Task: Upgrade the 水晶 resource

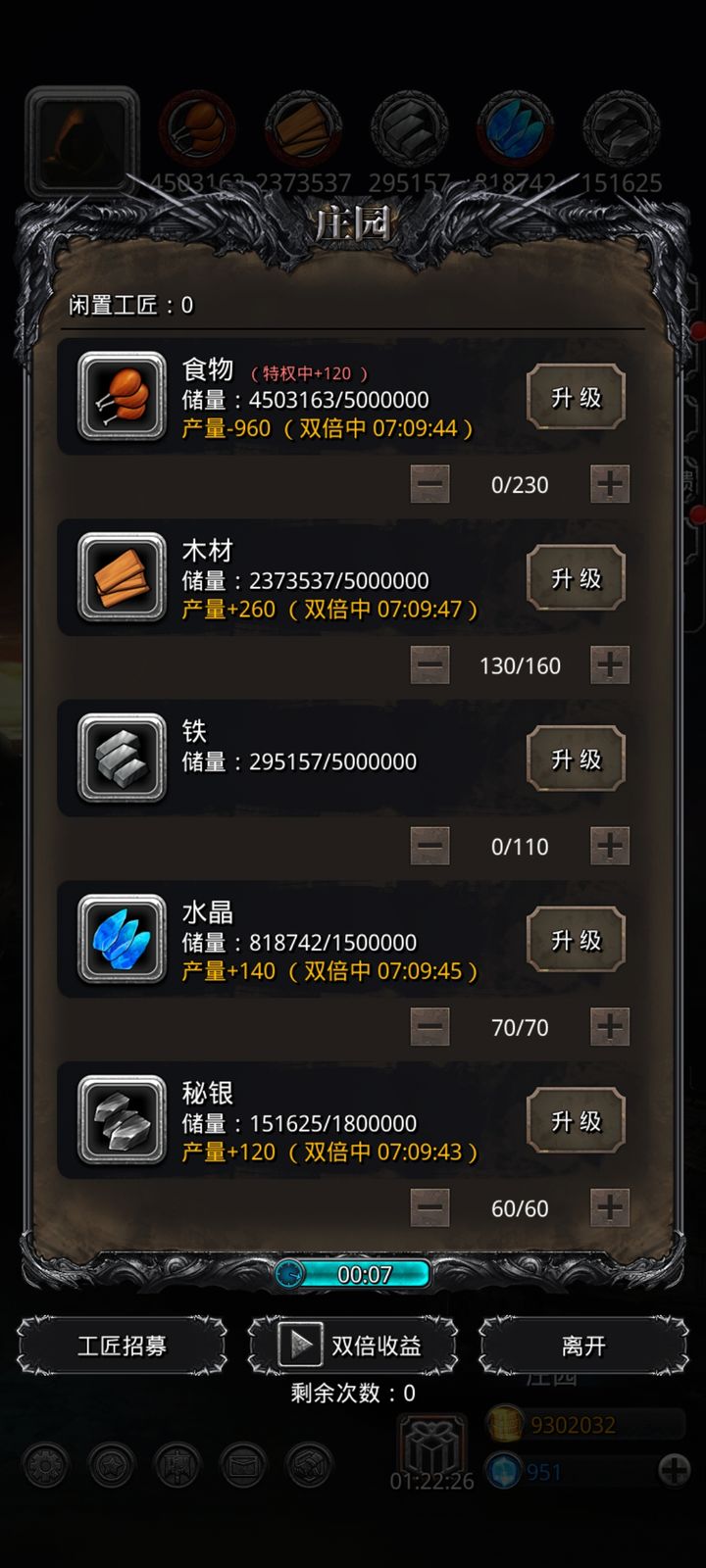Action: point(576,941)
